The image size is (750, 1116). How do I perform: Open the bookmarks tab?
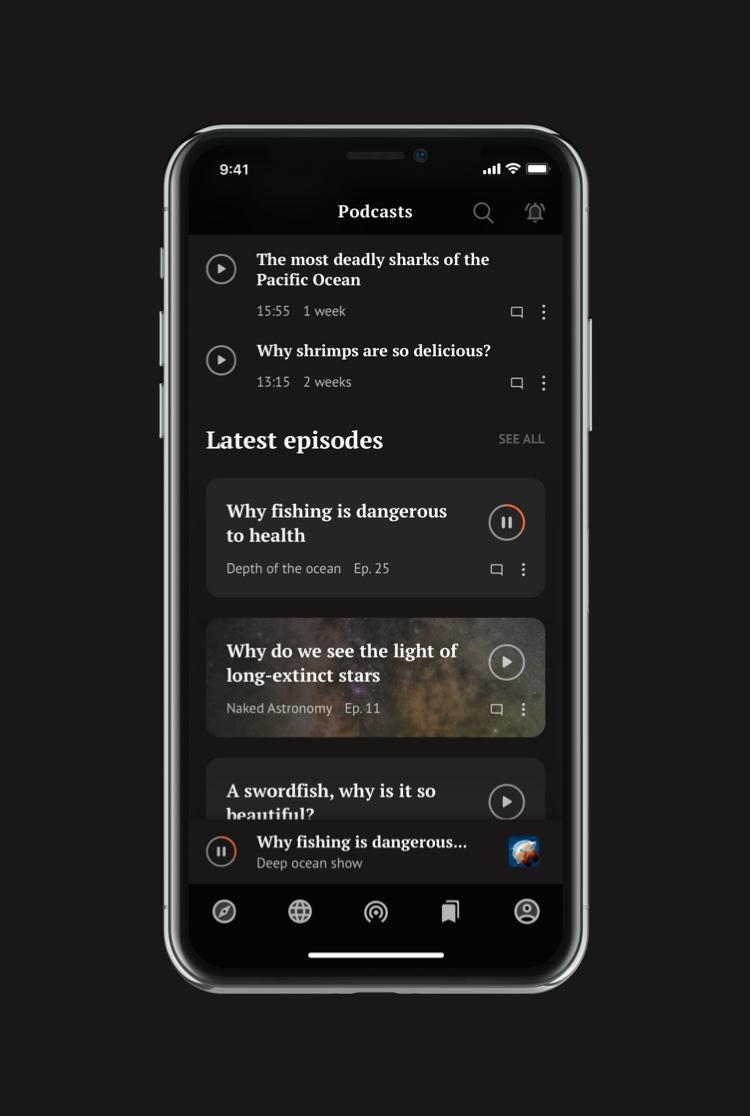(450, 911)
